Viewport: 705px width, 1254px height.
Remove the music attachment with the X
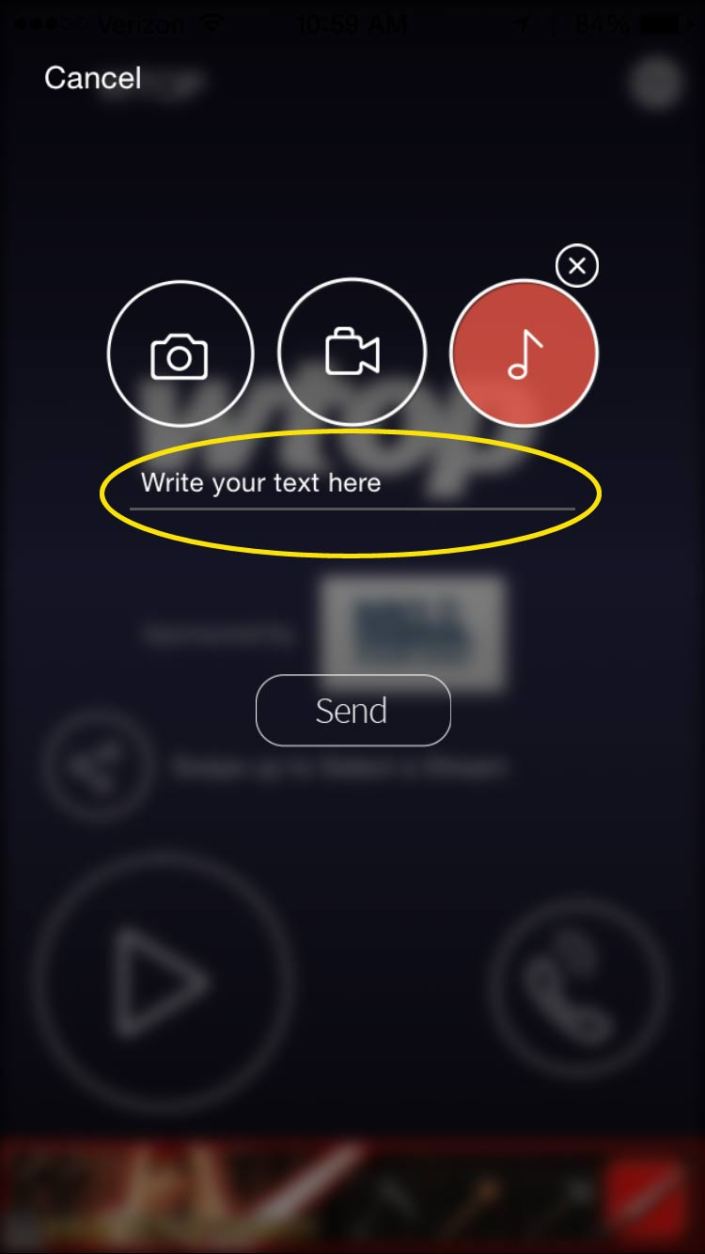577,266
